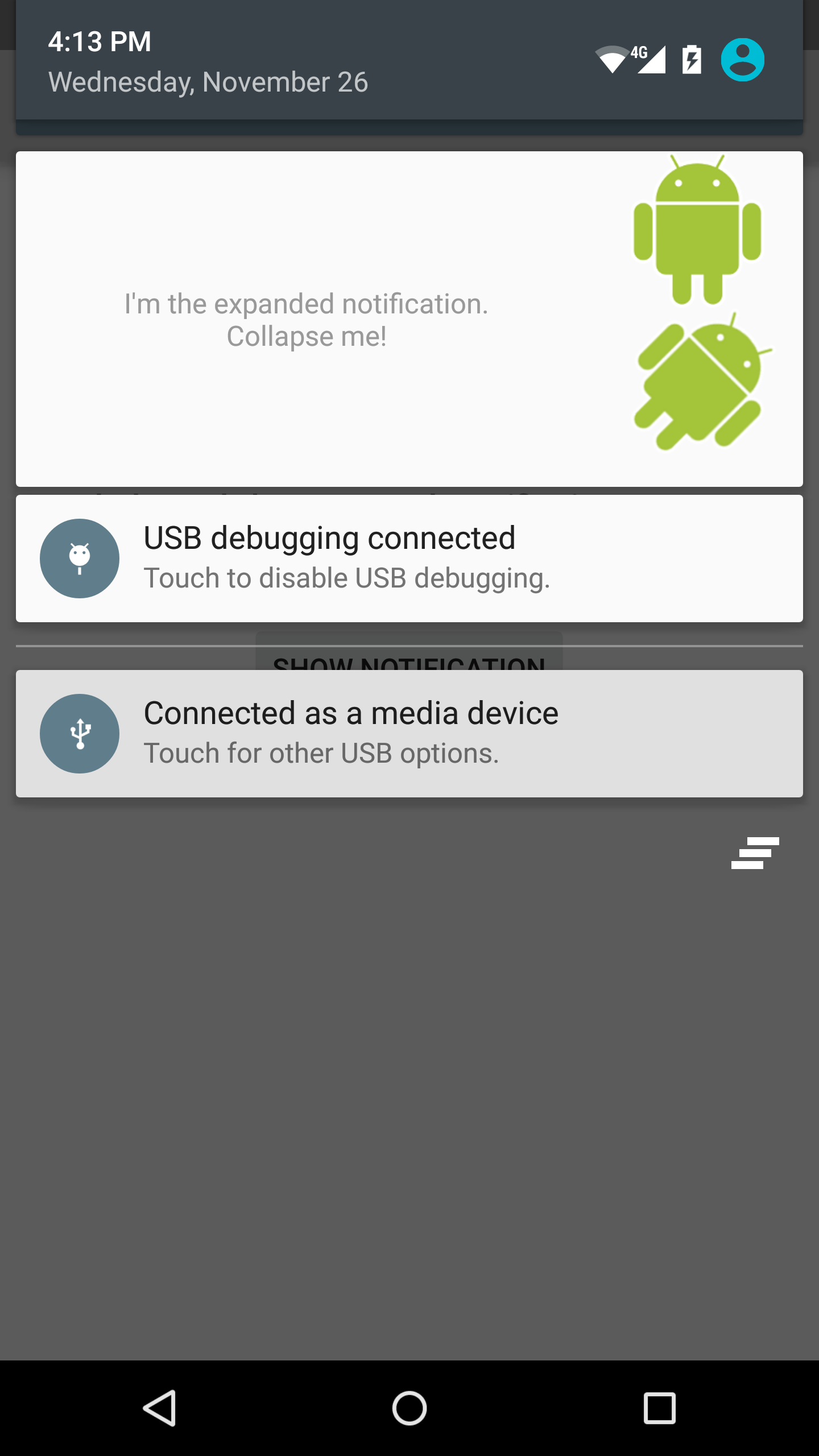This screenshot has width=819, height=1456.
Task: Open USB debugging connected notification
Action: pyautogui.click(x=409, y=558)
